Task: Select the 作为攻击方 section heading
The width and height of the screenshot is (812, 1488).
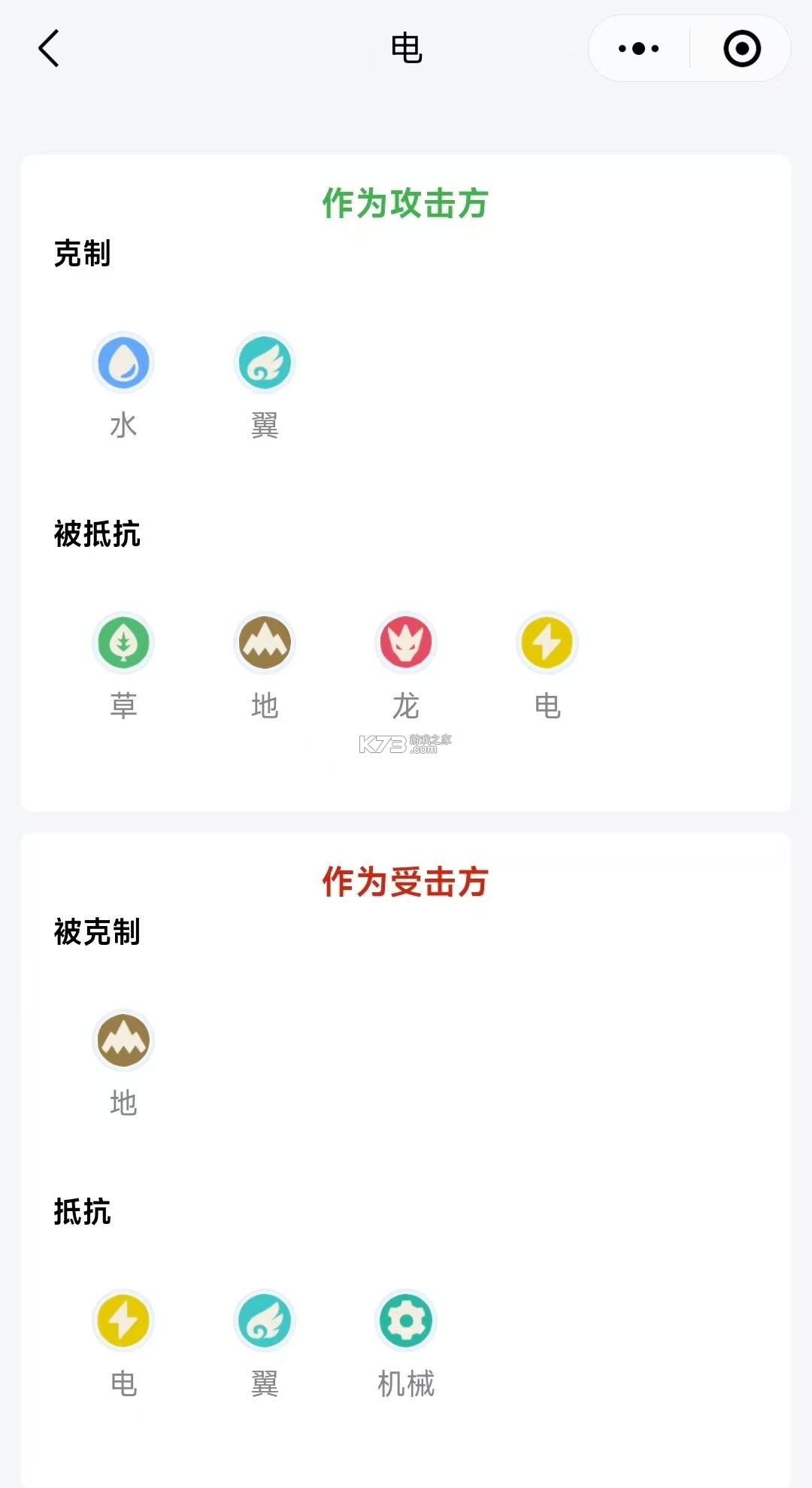Action: point(406,201)
